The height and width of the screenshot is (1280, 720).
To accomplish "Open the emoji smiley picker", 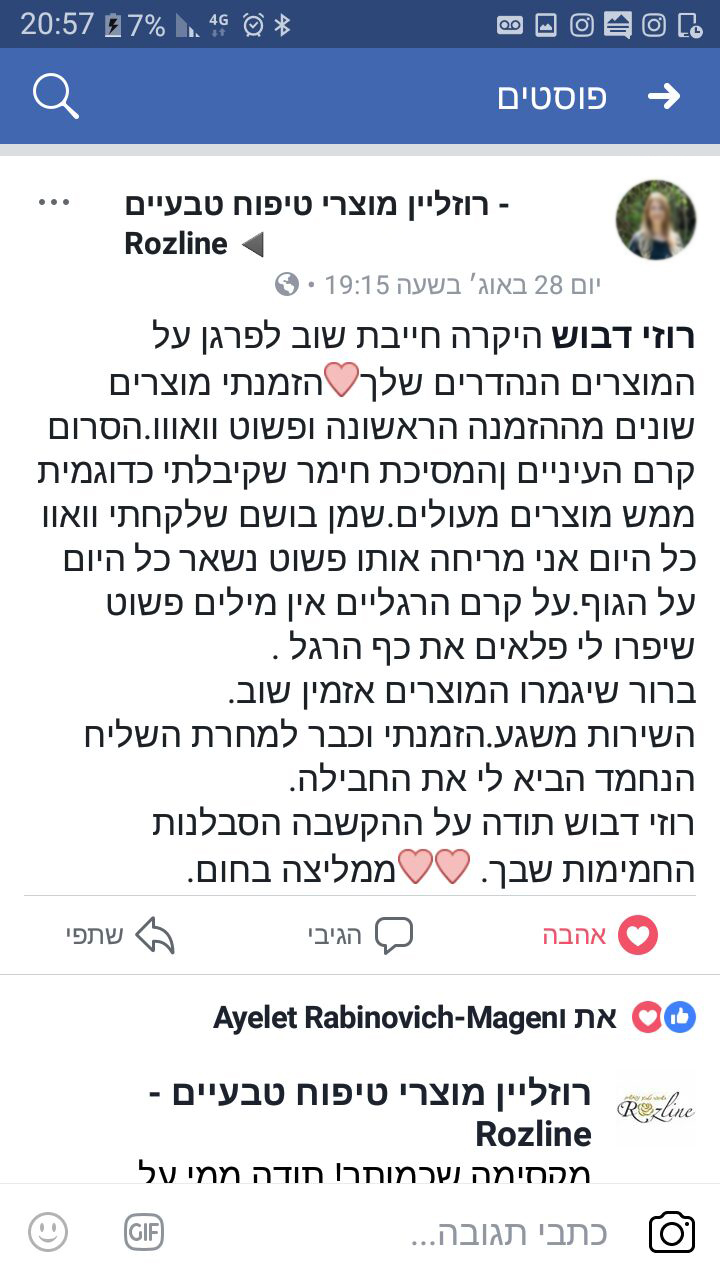I will pyautogui.click(x=48, y=1232).
